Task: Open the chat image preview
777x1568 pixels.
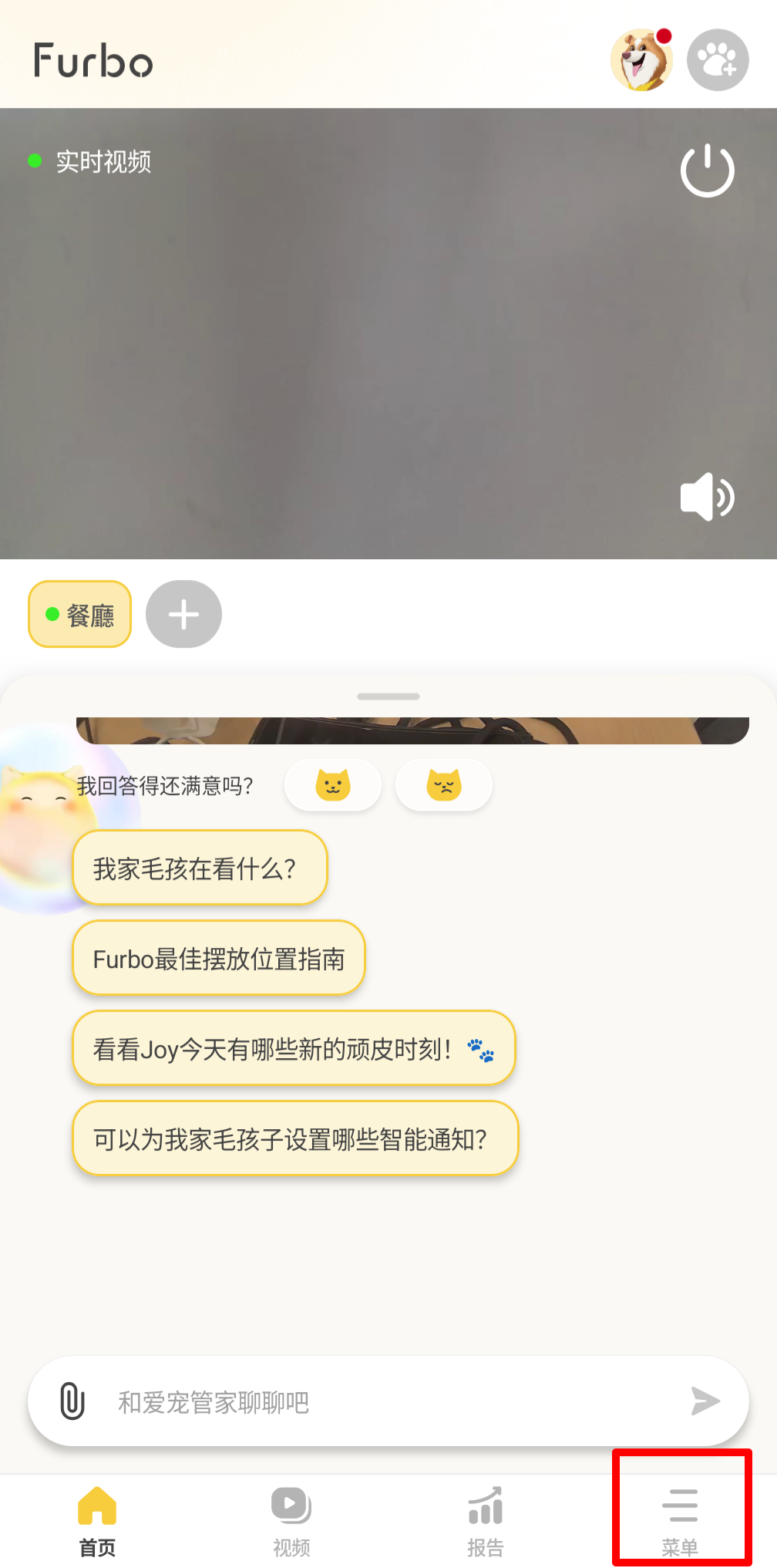Action: (412, 730)
